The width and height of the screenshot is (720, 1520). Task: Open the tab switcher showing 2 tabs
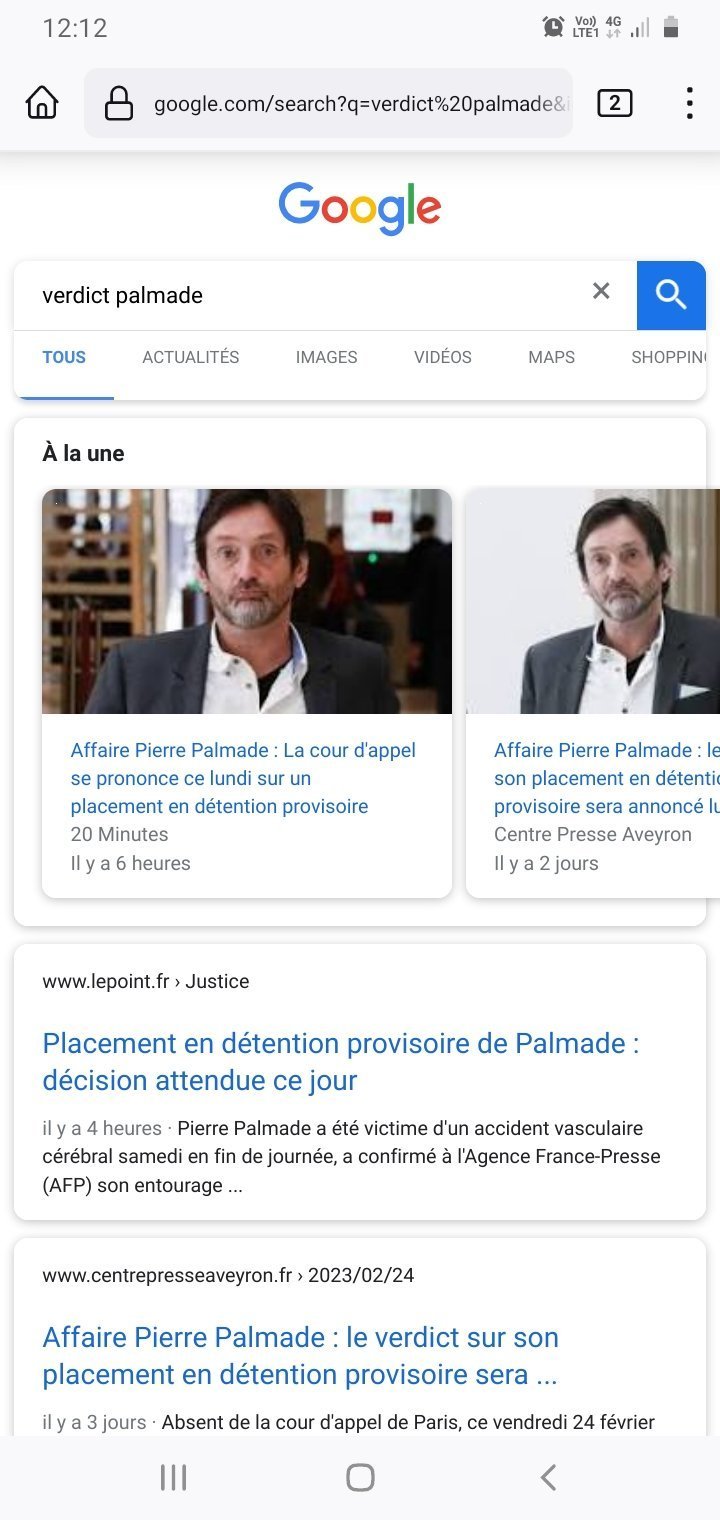pos(614,103)
